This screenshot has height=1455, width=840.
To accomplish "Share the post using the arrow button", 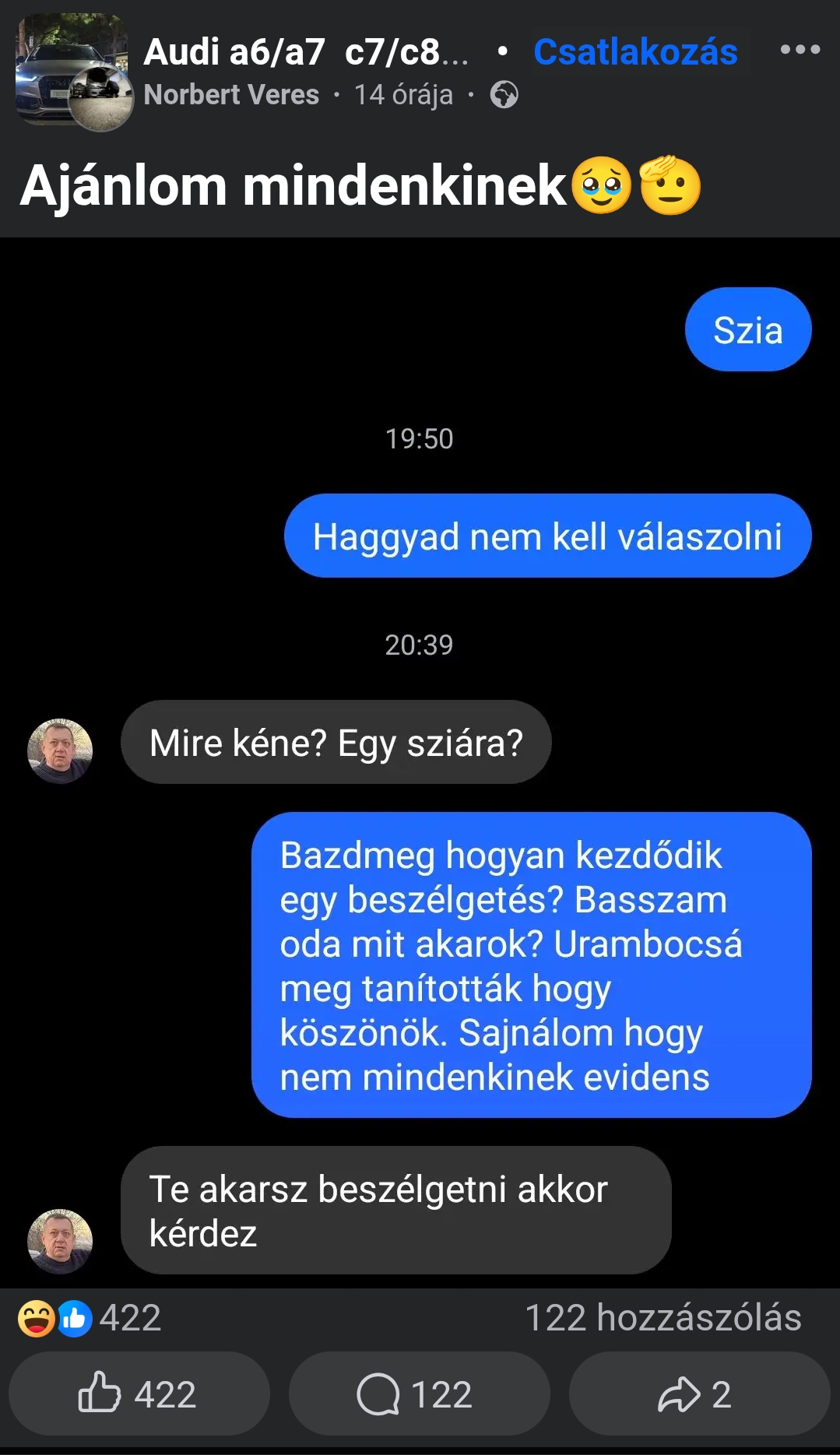I will tap(698, 1393).
